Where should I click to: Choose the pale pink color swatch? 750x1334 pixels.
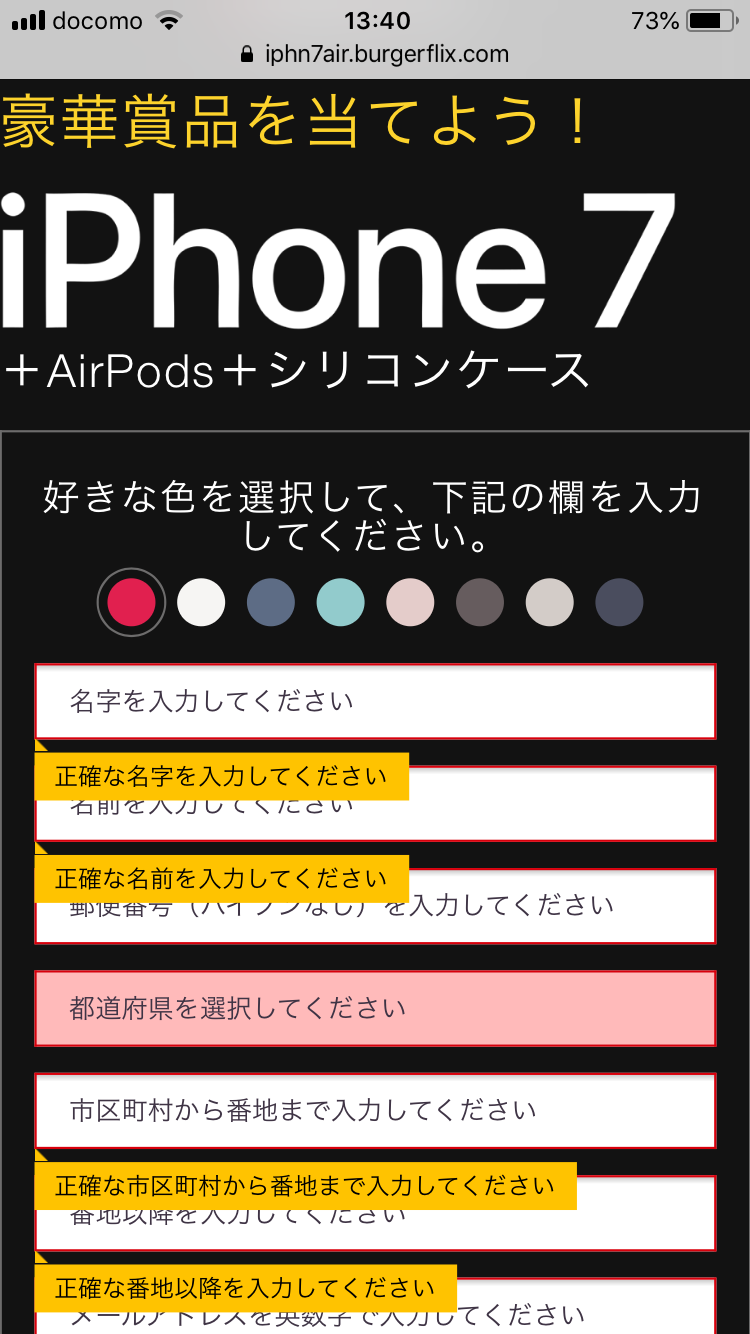click(410, 603)
